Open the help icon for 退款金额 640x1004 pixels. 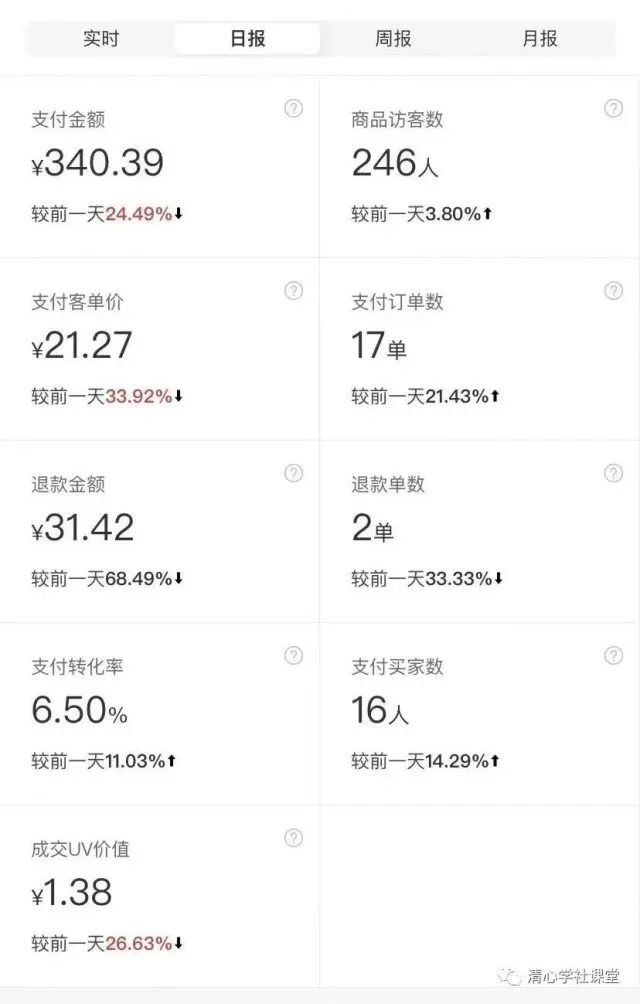294,473
